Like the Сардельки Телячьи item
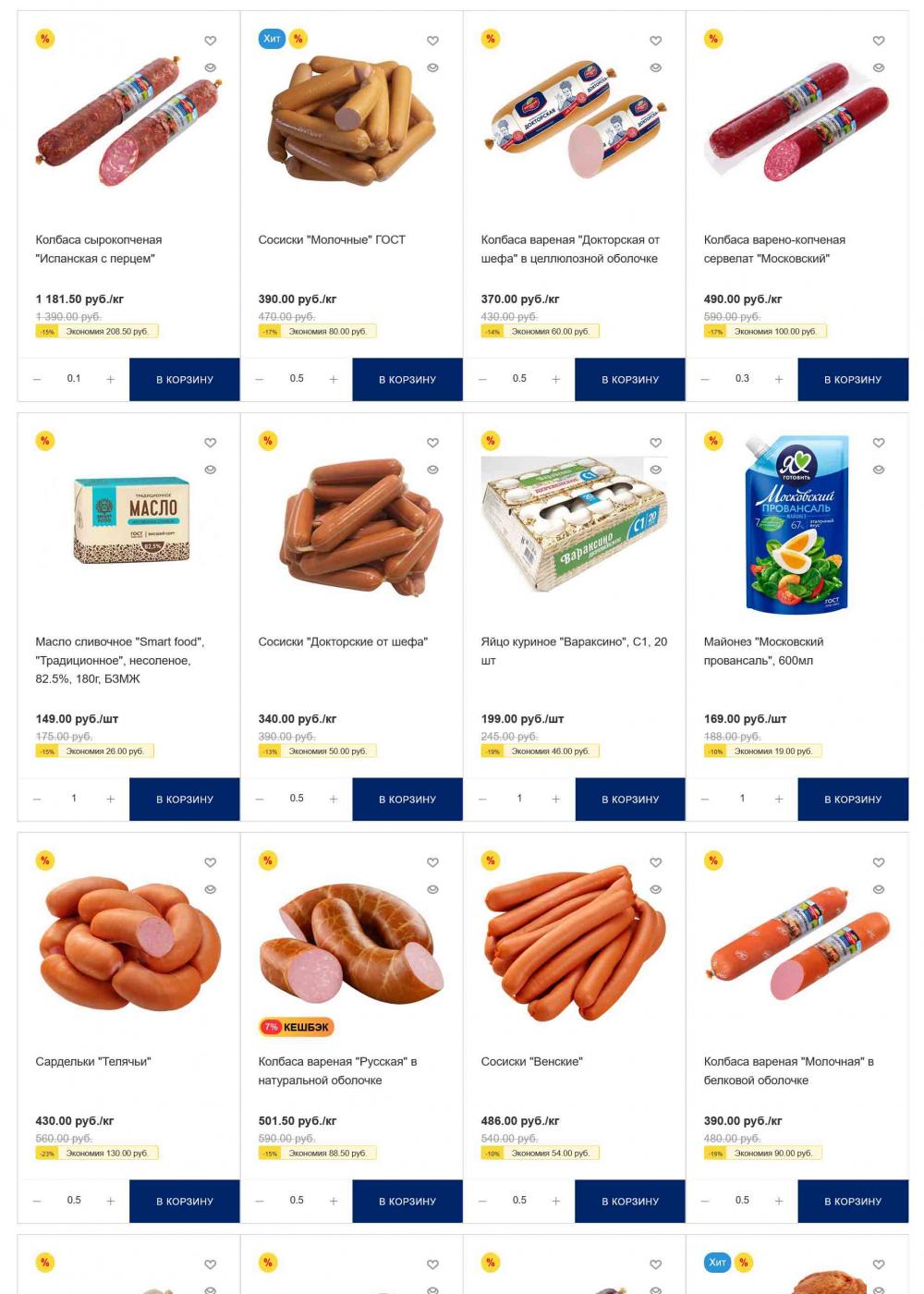 click(210, 862)
